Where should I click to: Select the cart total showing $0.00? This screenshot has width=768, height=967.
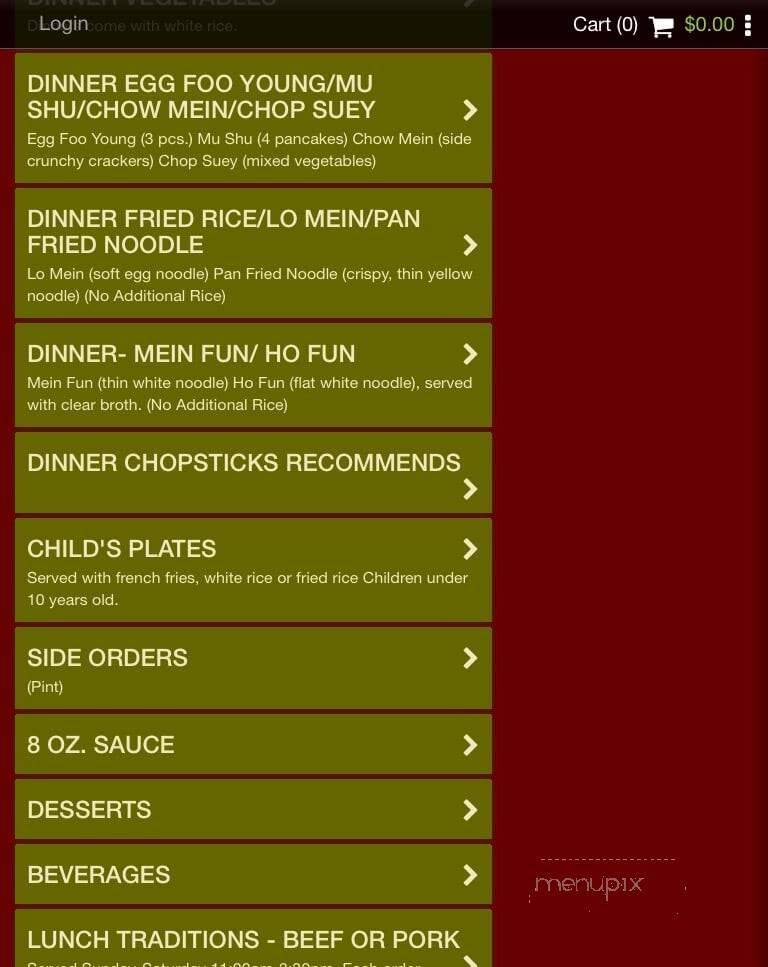pyautogui.click(x=710, y=24)
